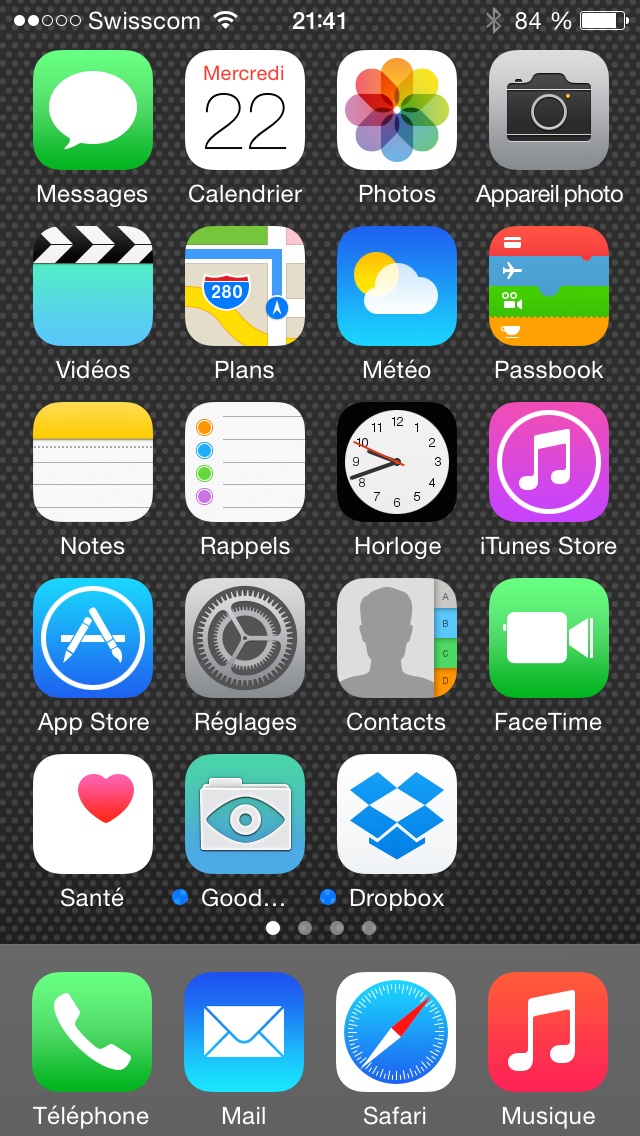Screen dimensions: 640x1136
Task: Open the Contacts app
Action: 397,638
